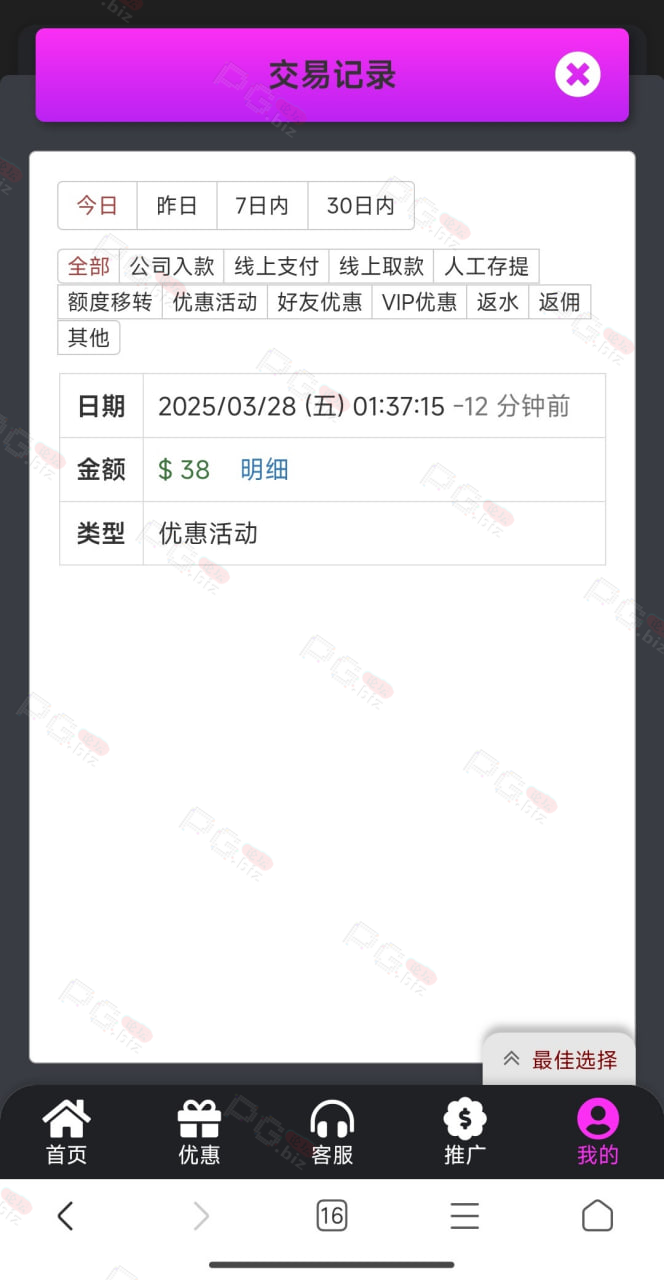Open the 推广 tab
This screenshot has height=1280, width=664.
(x=465, y=1133)
